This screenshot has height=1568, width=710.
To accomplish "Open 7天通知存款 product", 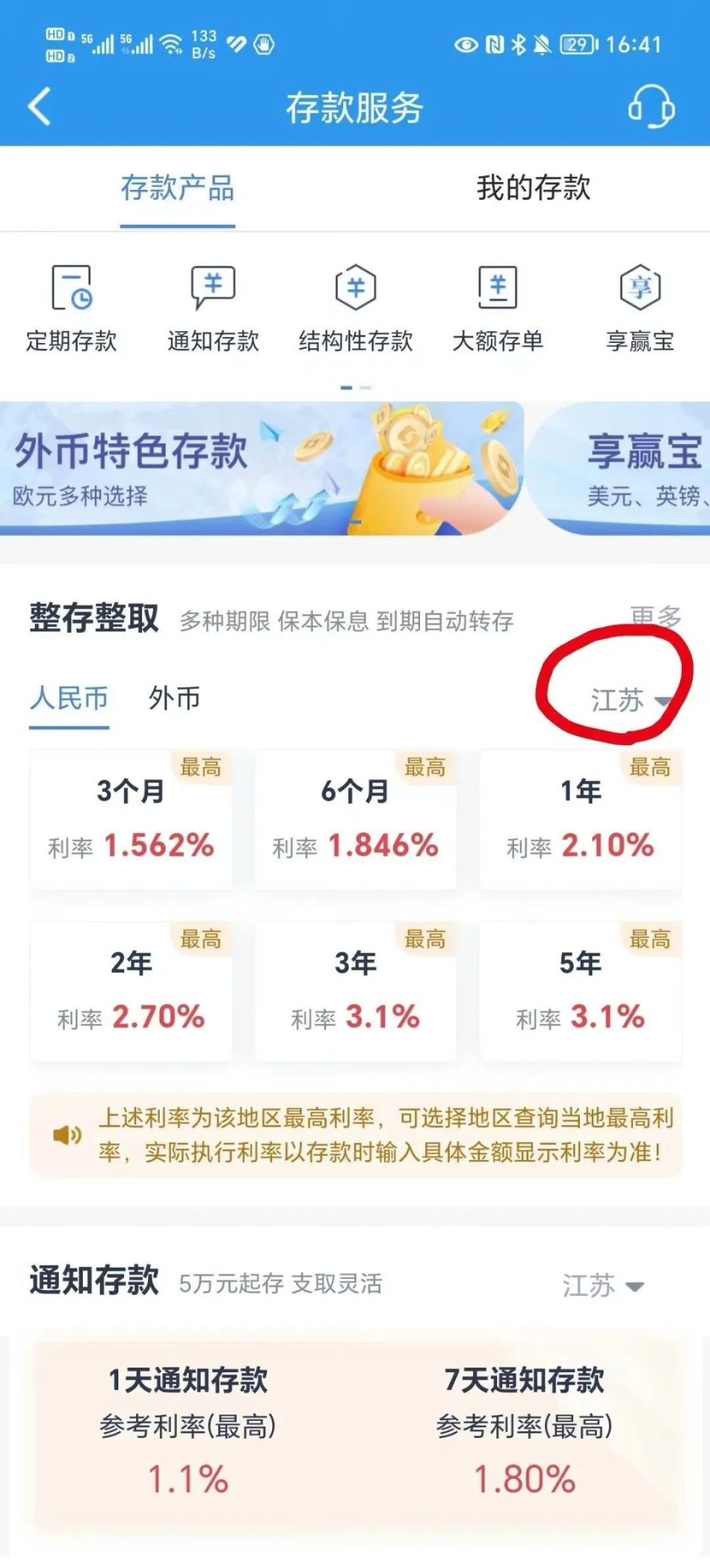I will pos(524,1430).
